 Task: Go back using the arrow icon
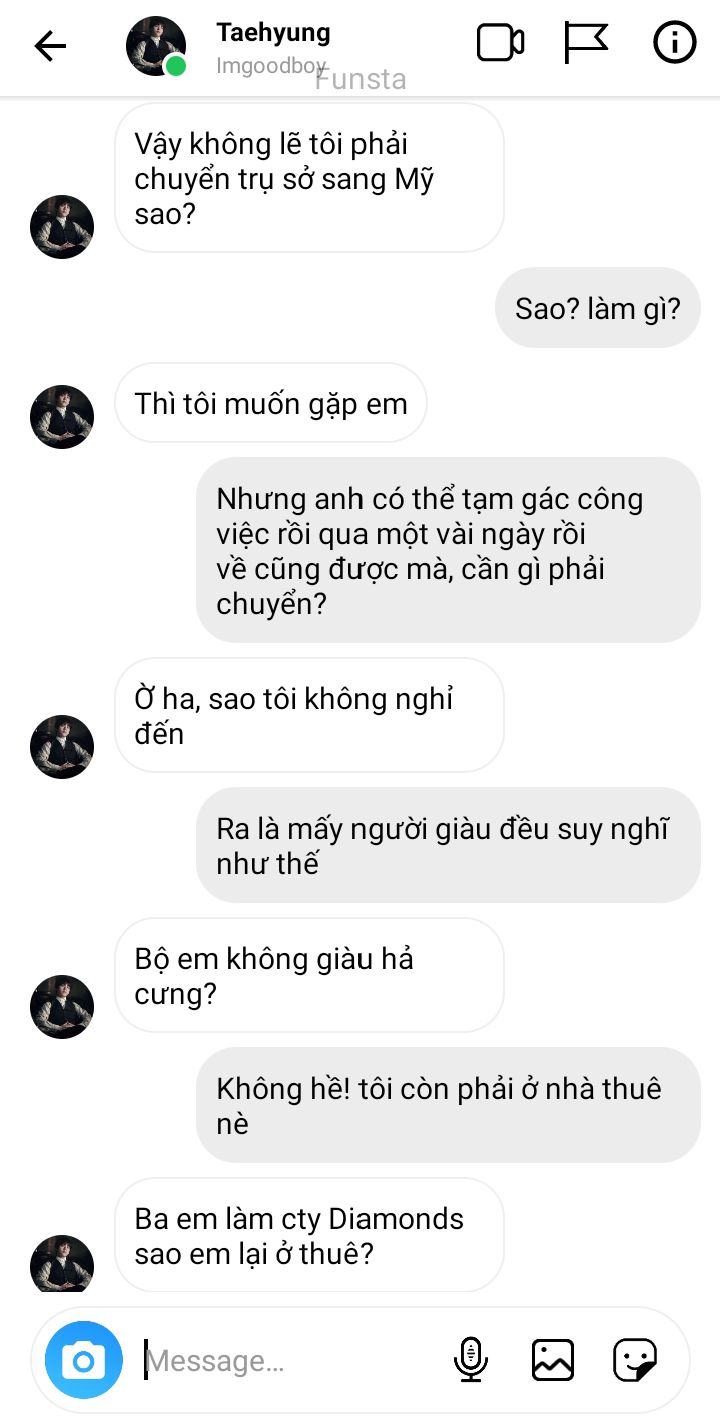point(50,46)
